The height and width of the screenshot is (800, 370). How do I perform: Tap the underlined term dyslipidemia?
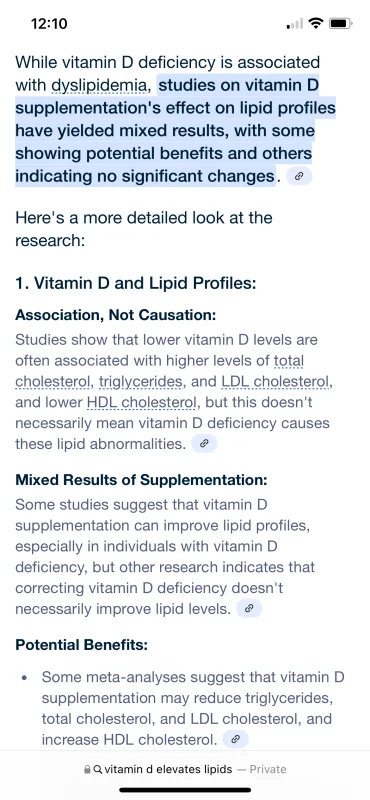(x=98, y=85)
